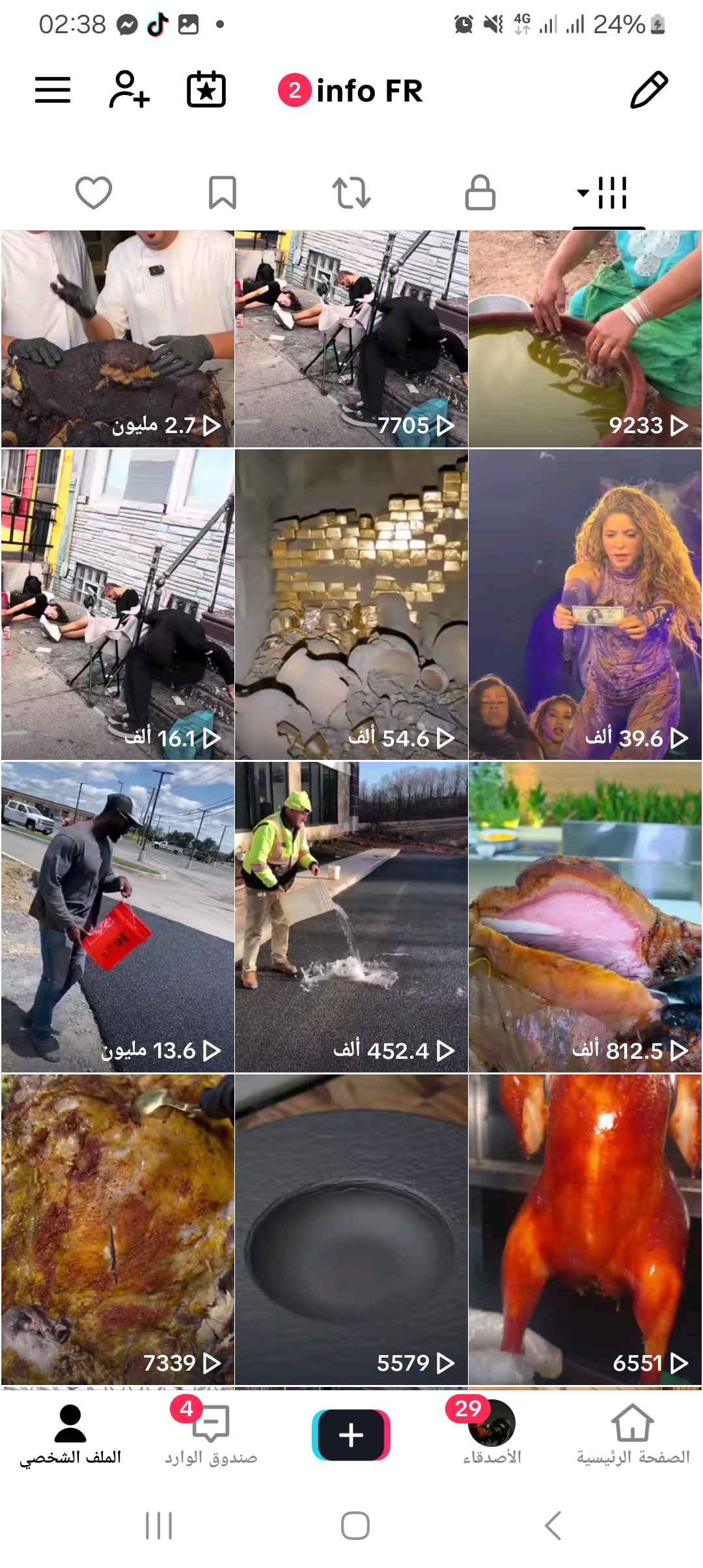Switch to the reposts tab

tap(351, 193)
